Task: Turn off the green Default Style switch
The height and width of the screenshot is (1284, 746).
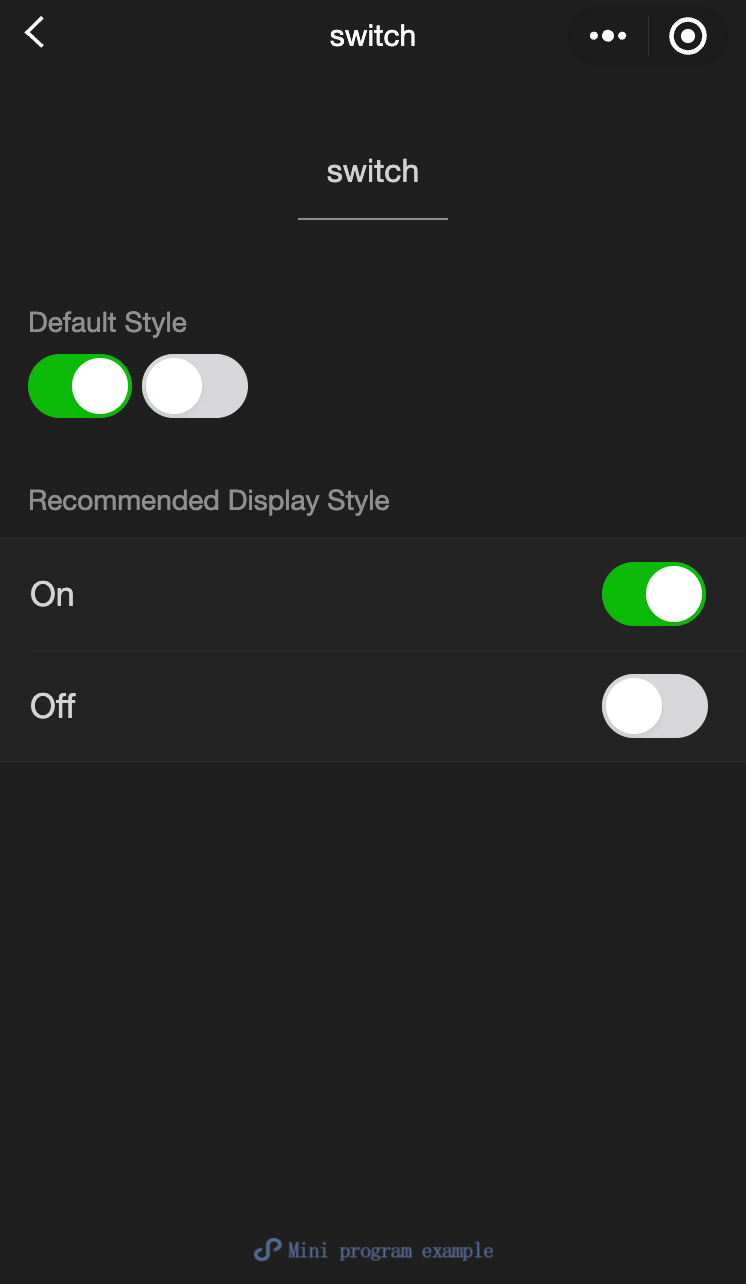Action: [80, 386]
